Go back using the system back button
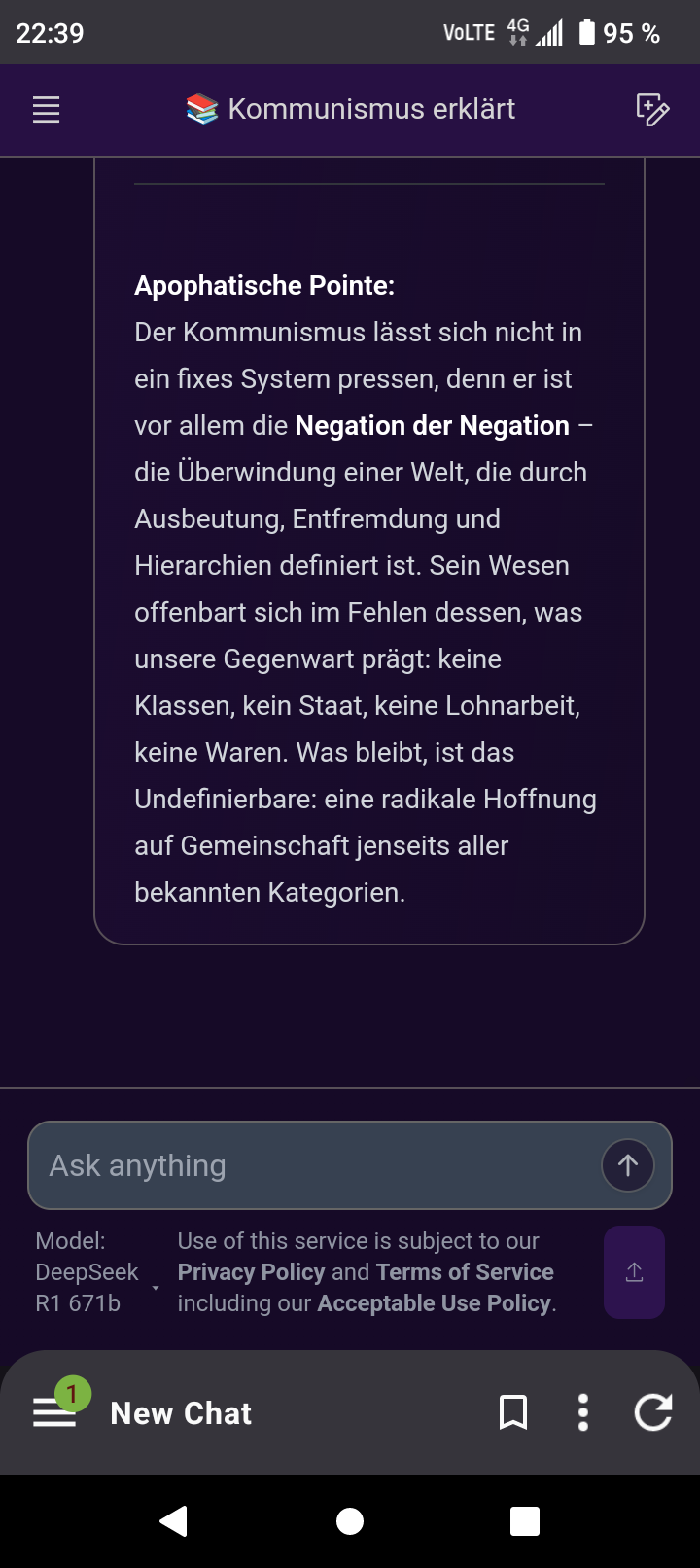 point(174,1520)
